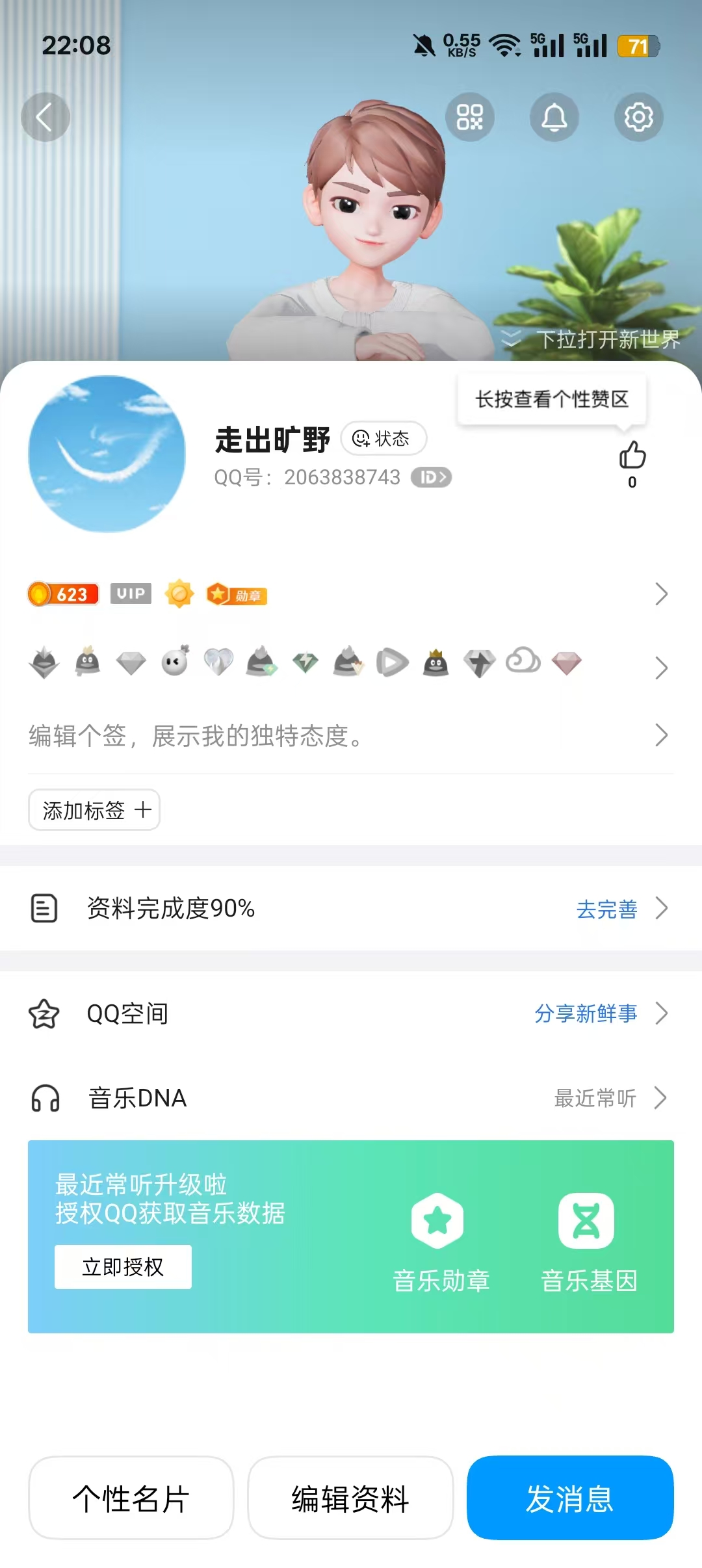Open the 音乐DNA row

(351, 1098)
